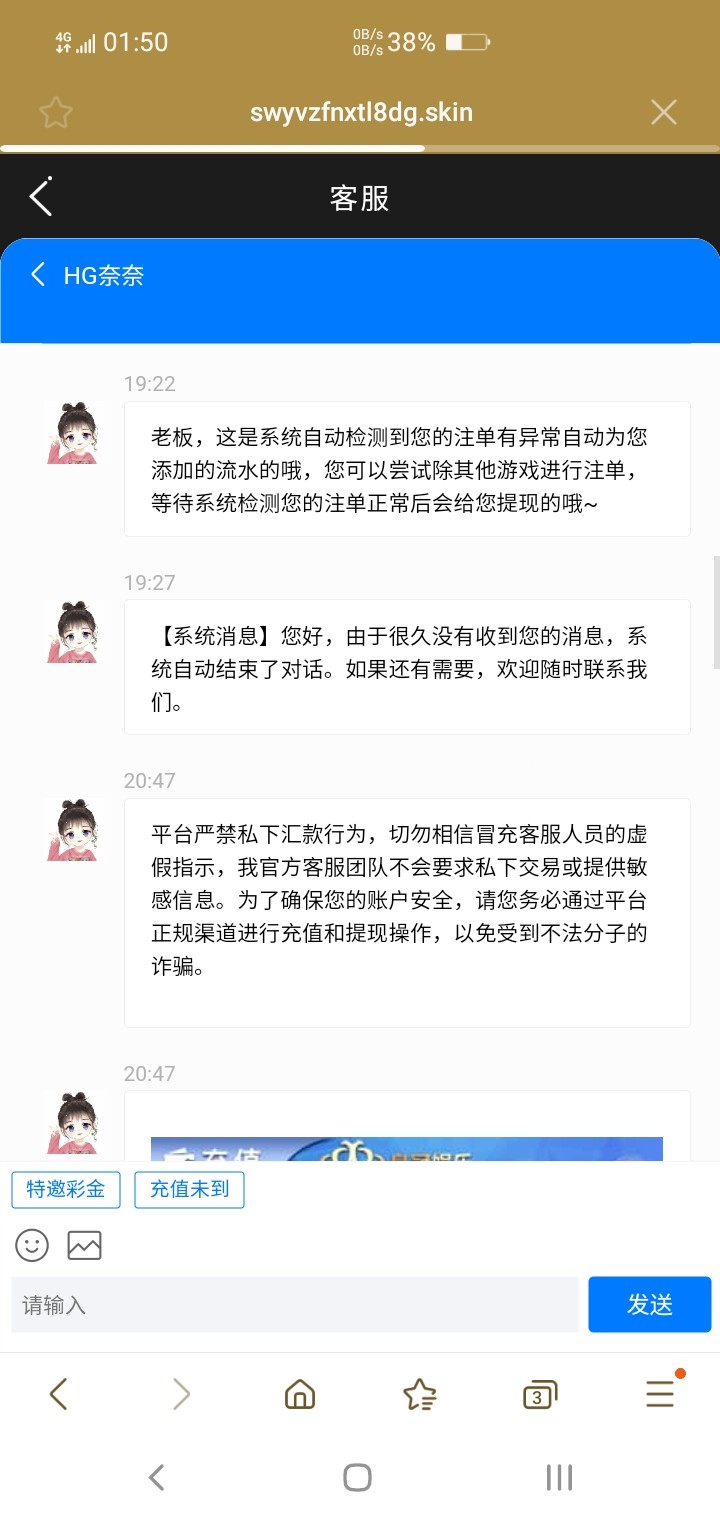
Task: Go back from the 客服 screen
Action: [40, 198]
